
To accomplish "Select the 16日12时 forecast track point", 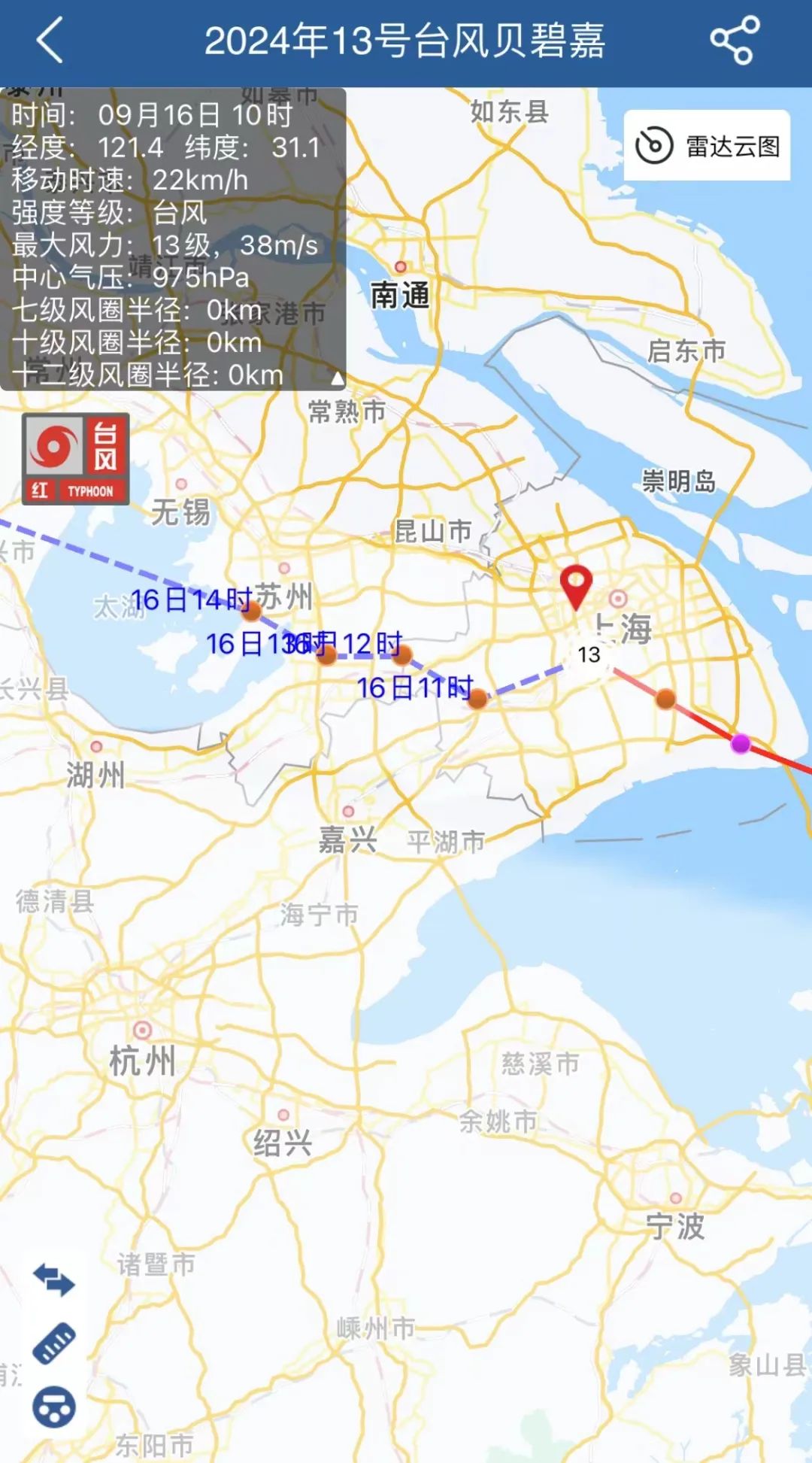I will 402,654.
